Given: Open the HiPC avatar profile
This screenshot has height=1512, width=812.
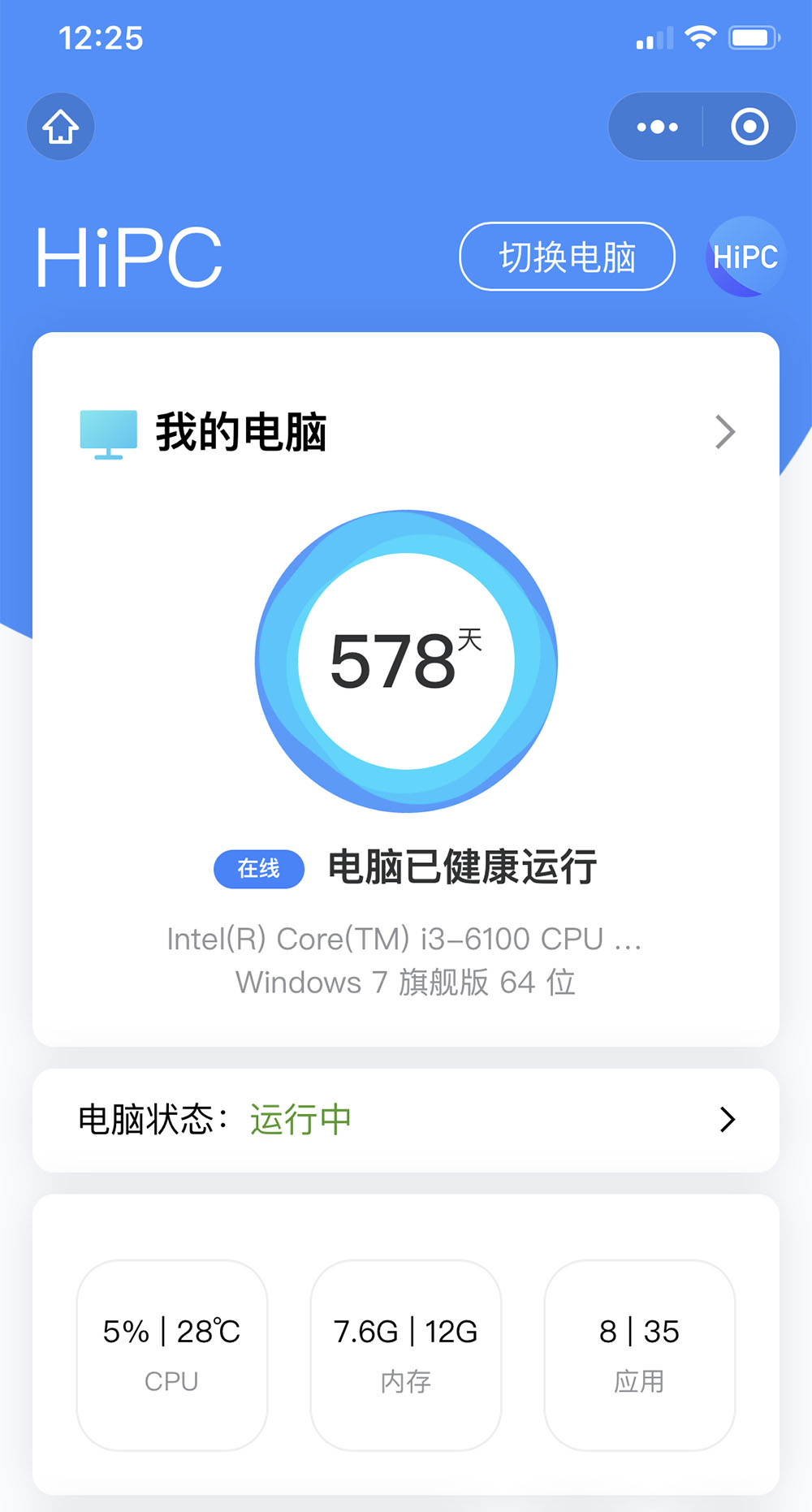Looking at the screenshot, I should 745,257.
